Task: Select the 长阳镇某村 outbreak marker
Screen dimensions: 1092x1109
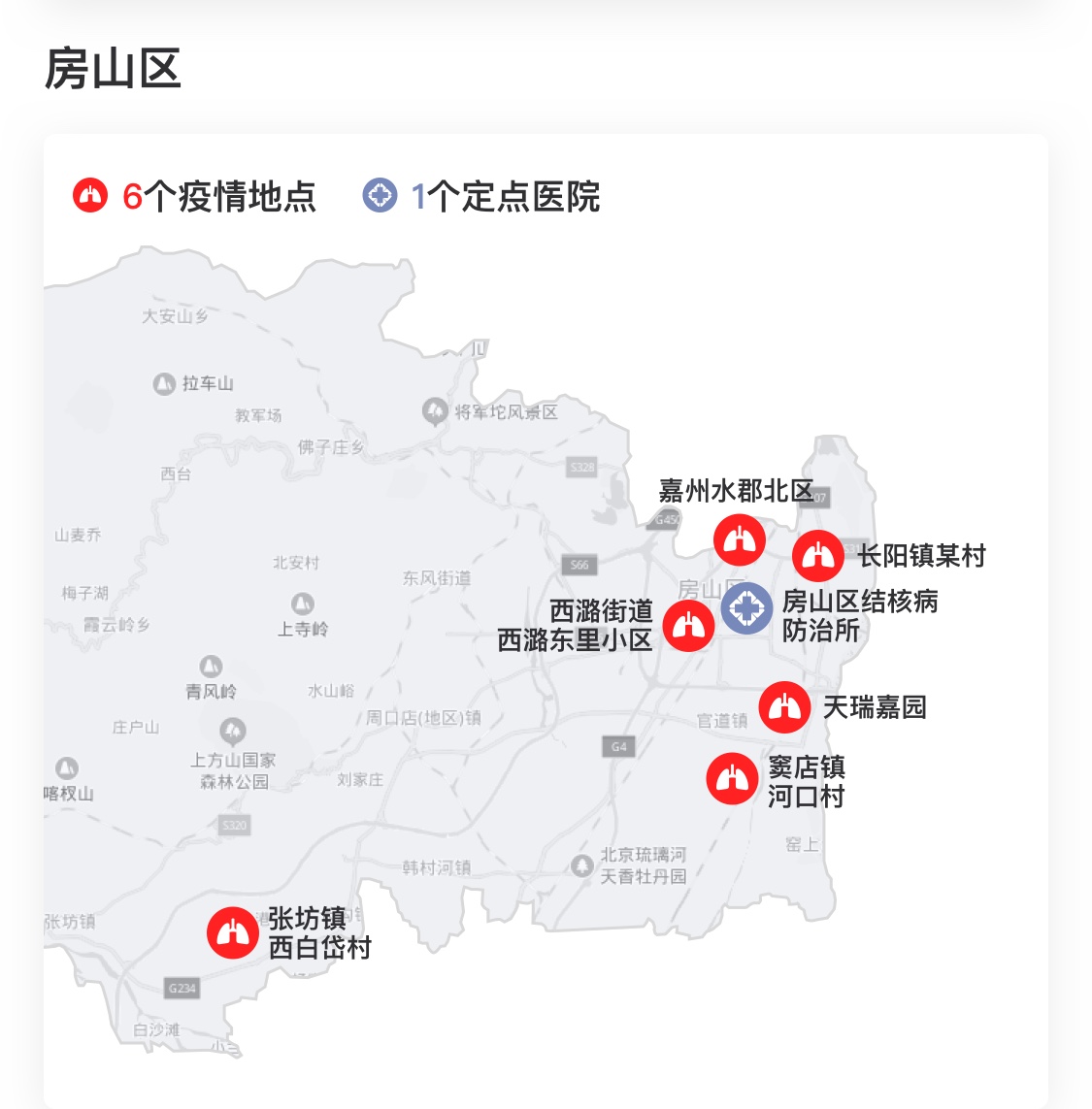Action: point(817,556)
